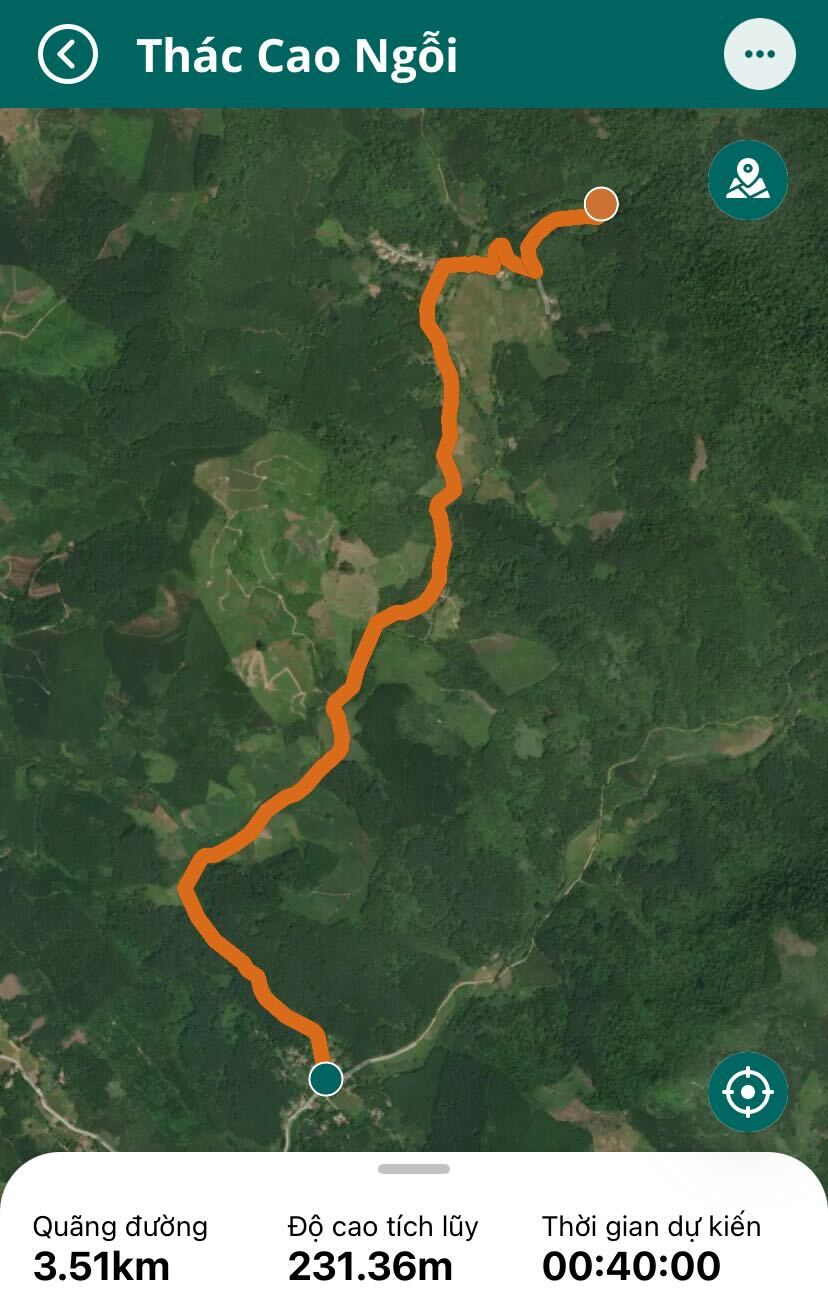Open the map type selector
828x1295 pixels.
point(747,180)
